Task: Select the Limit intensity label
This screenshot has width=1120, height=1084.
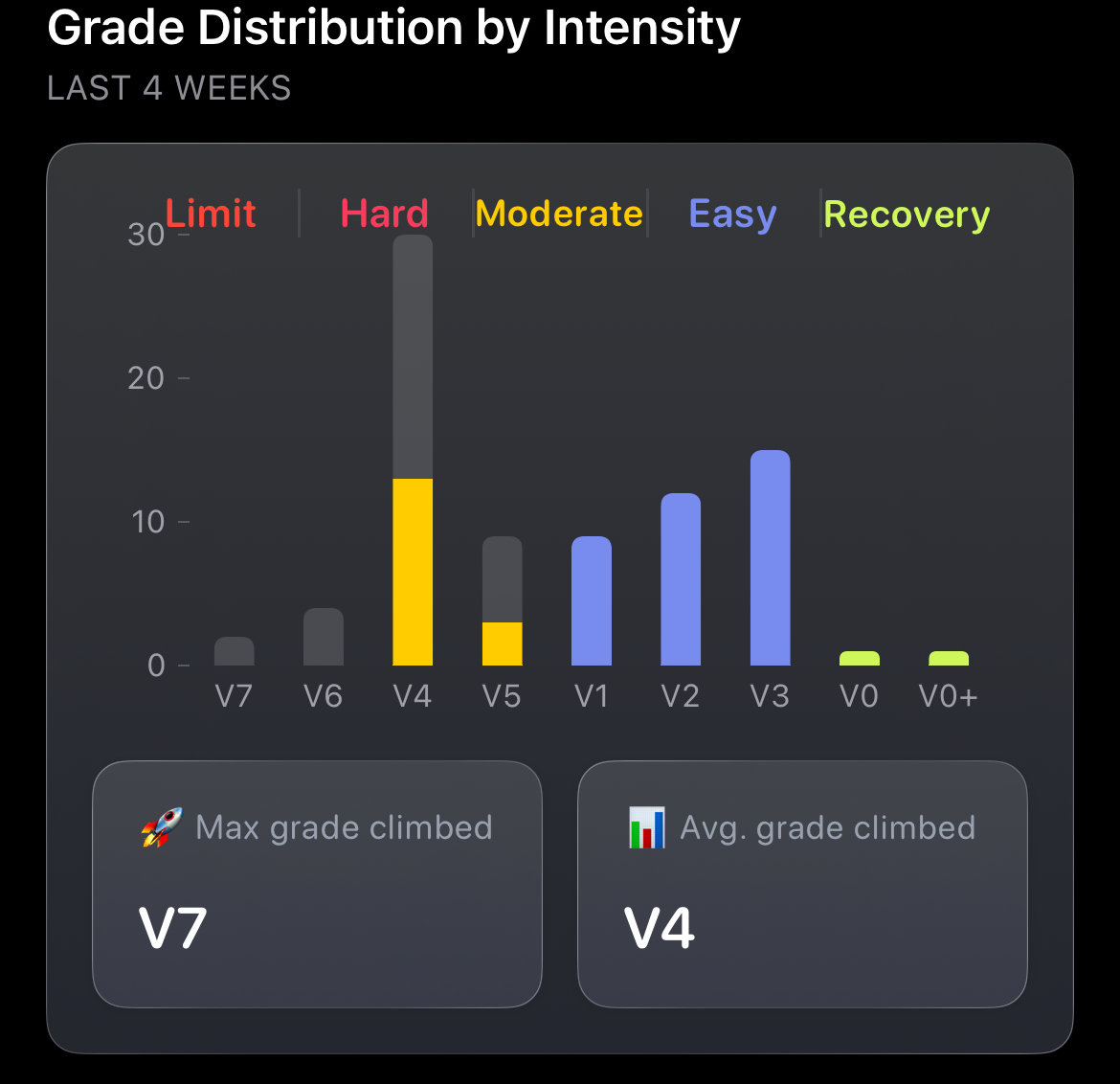Action: pyautogui.click(x=211, y=214)
